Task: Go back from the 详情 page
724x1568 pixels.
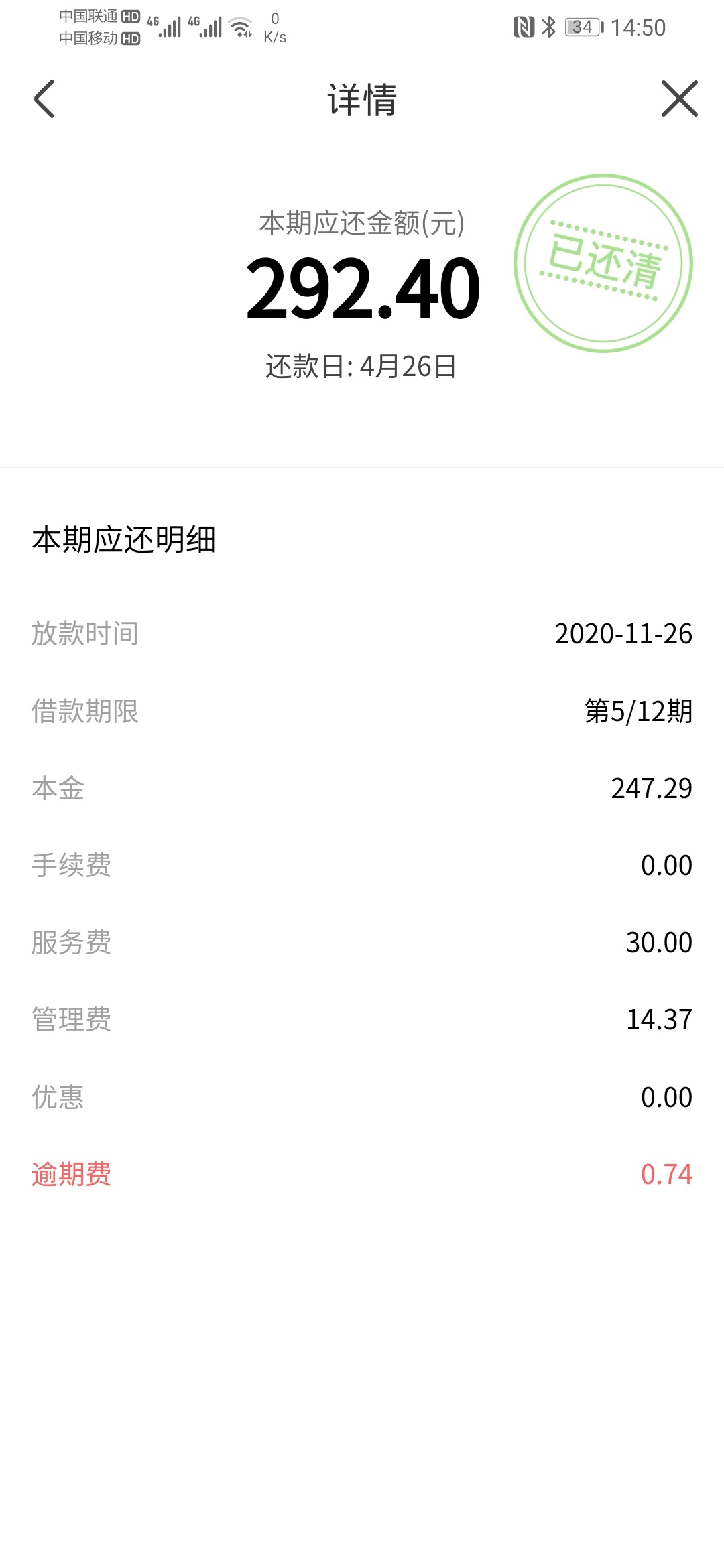Action: [44, 99]
